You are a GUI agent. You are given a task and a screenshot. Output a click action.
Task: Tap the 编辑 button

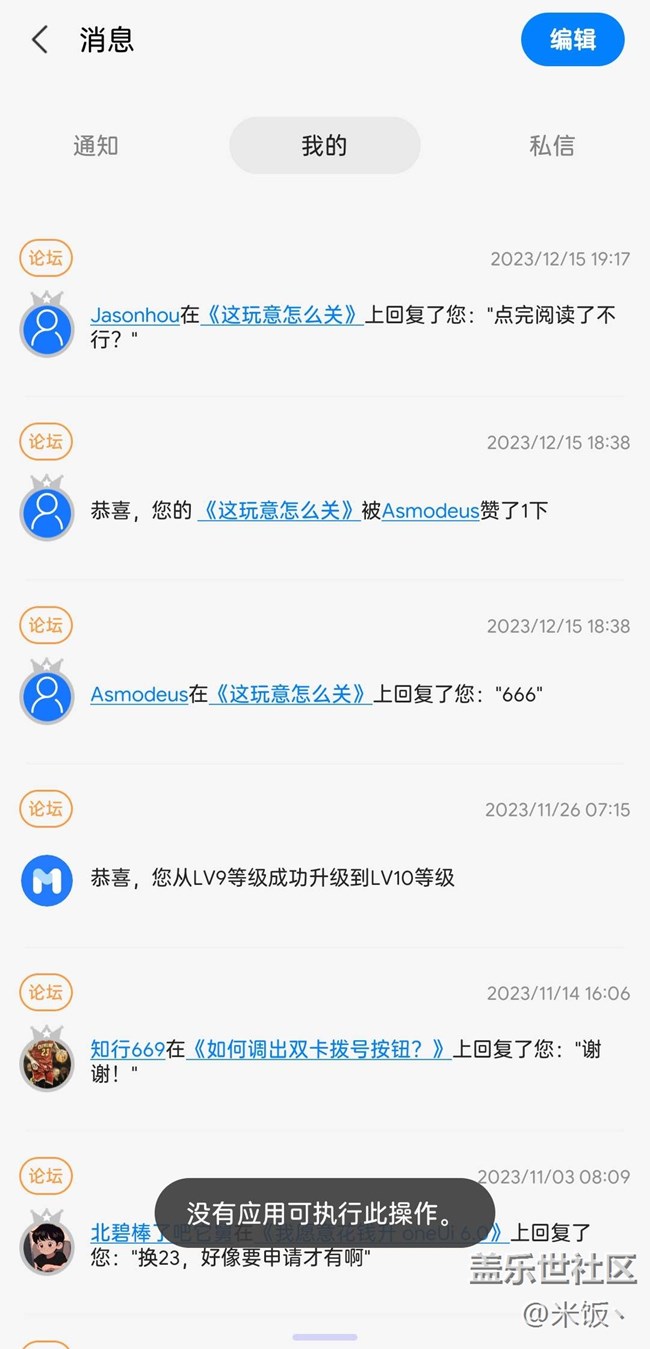(572, 40)
